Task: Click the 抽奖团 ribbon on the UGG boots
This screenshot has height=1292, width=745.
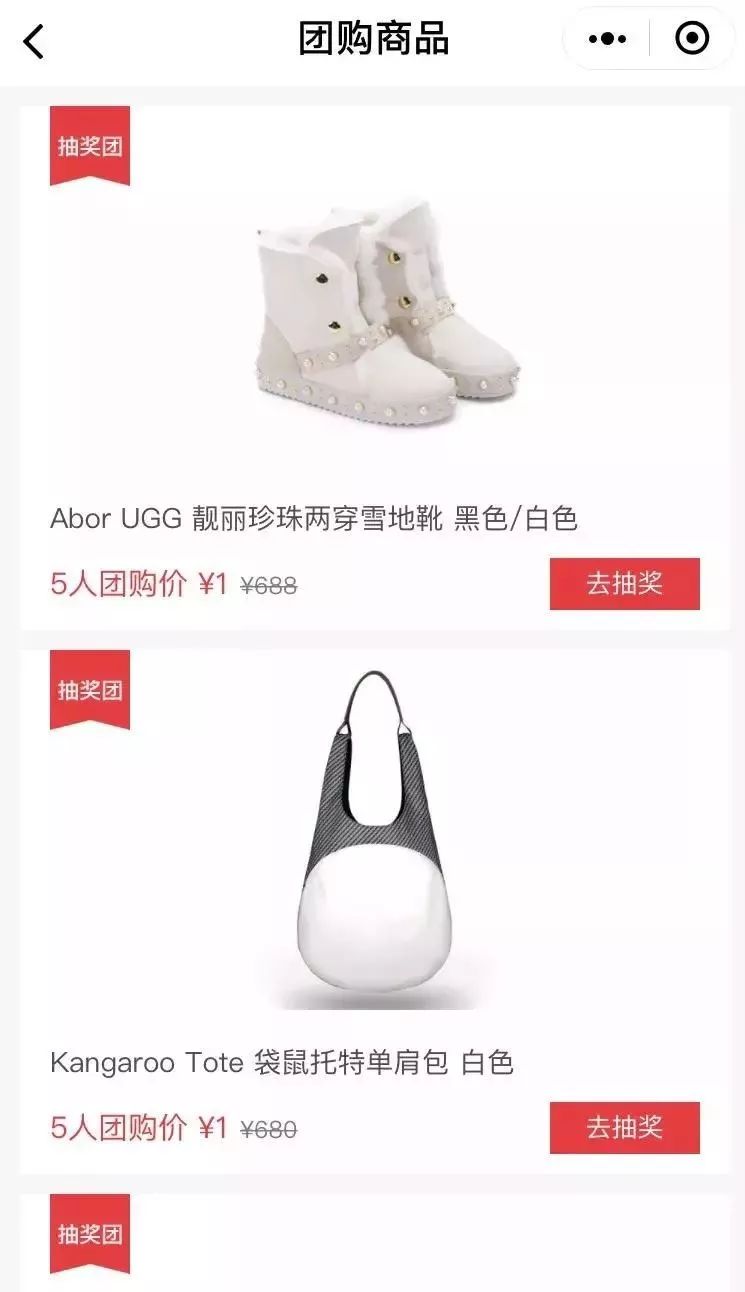Action: 90,145
